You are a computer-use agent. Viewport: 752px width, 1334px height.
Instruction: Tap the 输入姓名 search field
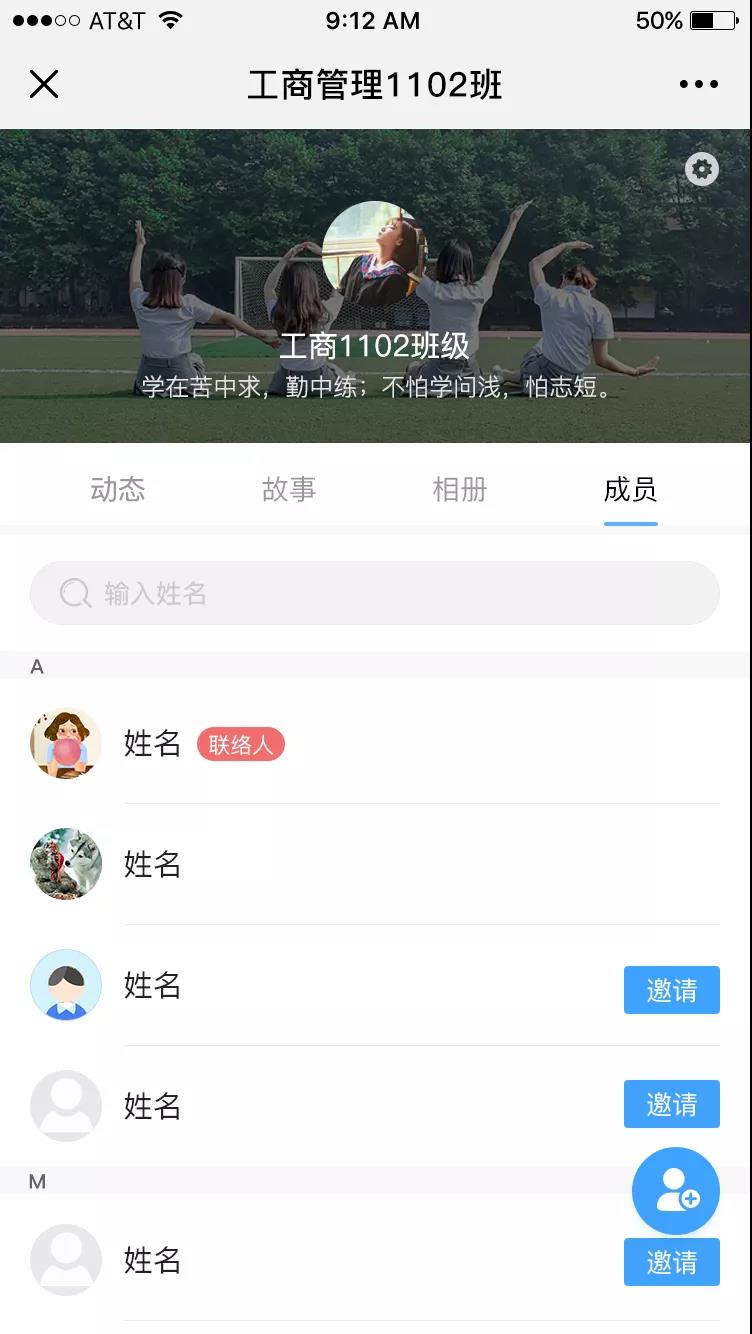(375, 594)
